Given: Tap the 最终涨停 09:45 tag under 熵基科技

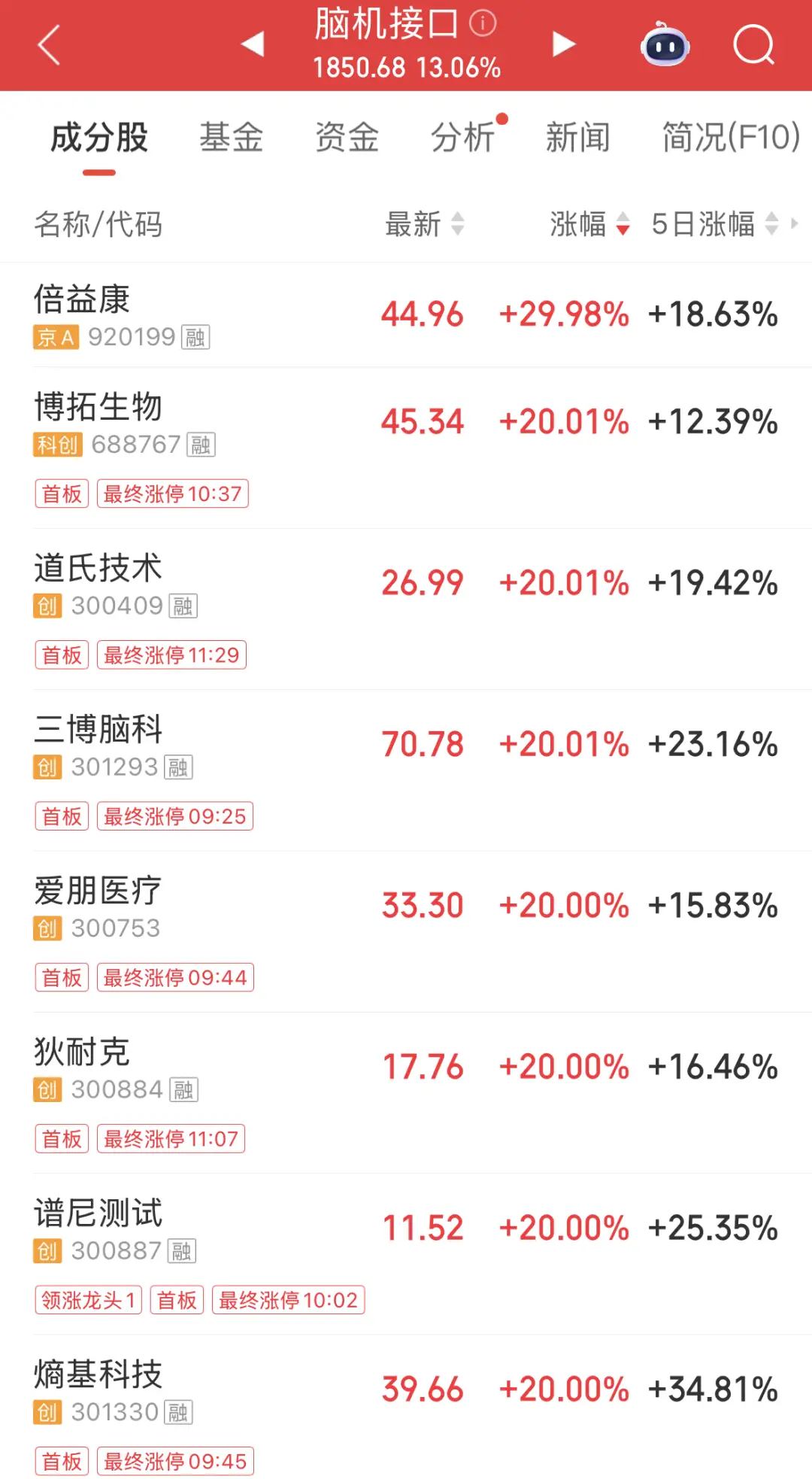Looking at the screenshot, I should 174,1460.
